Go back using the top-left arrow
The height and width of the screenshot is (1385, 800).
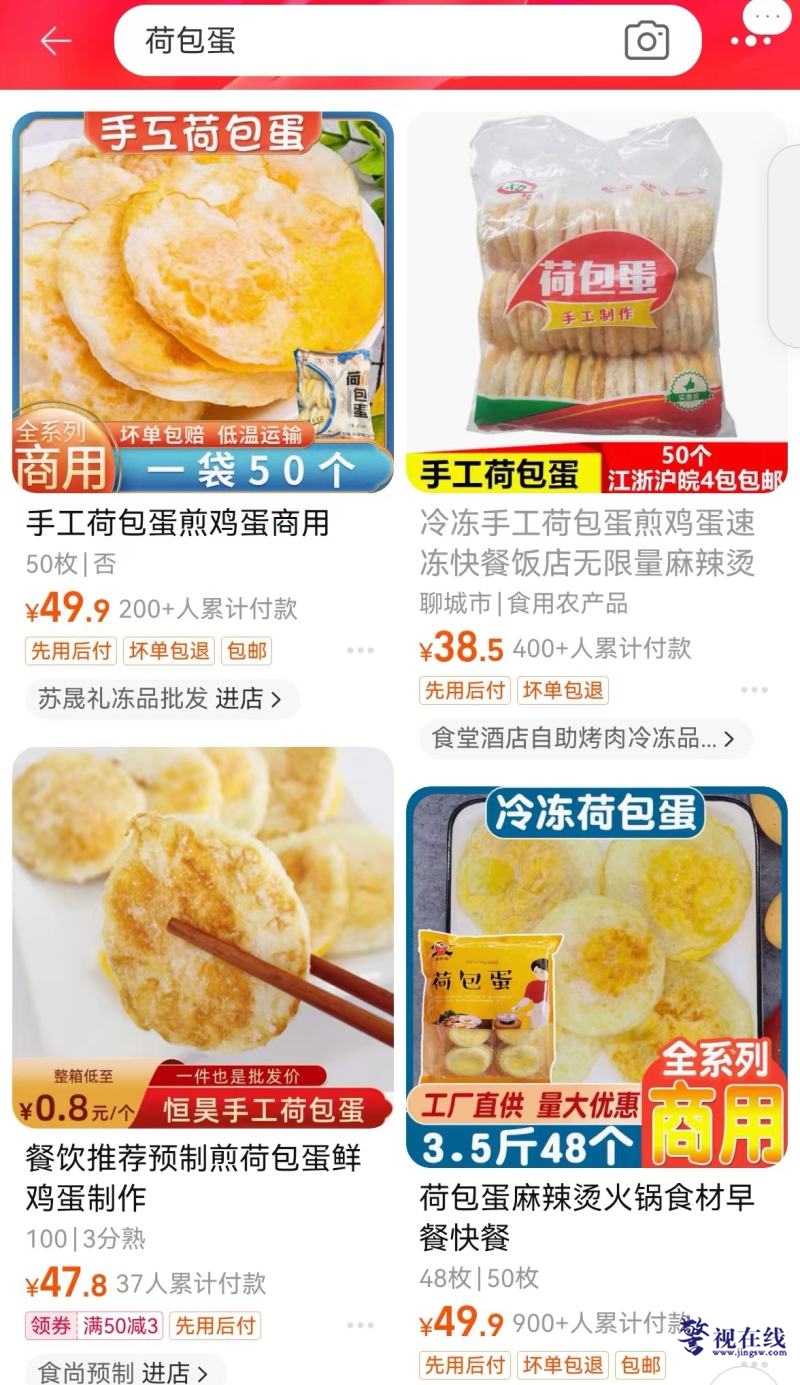[x=55, y=41]
